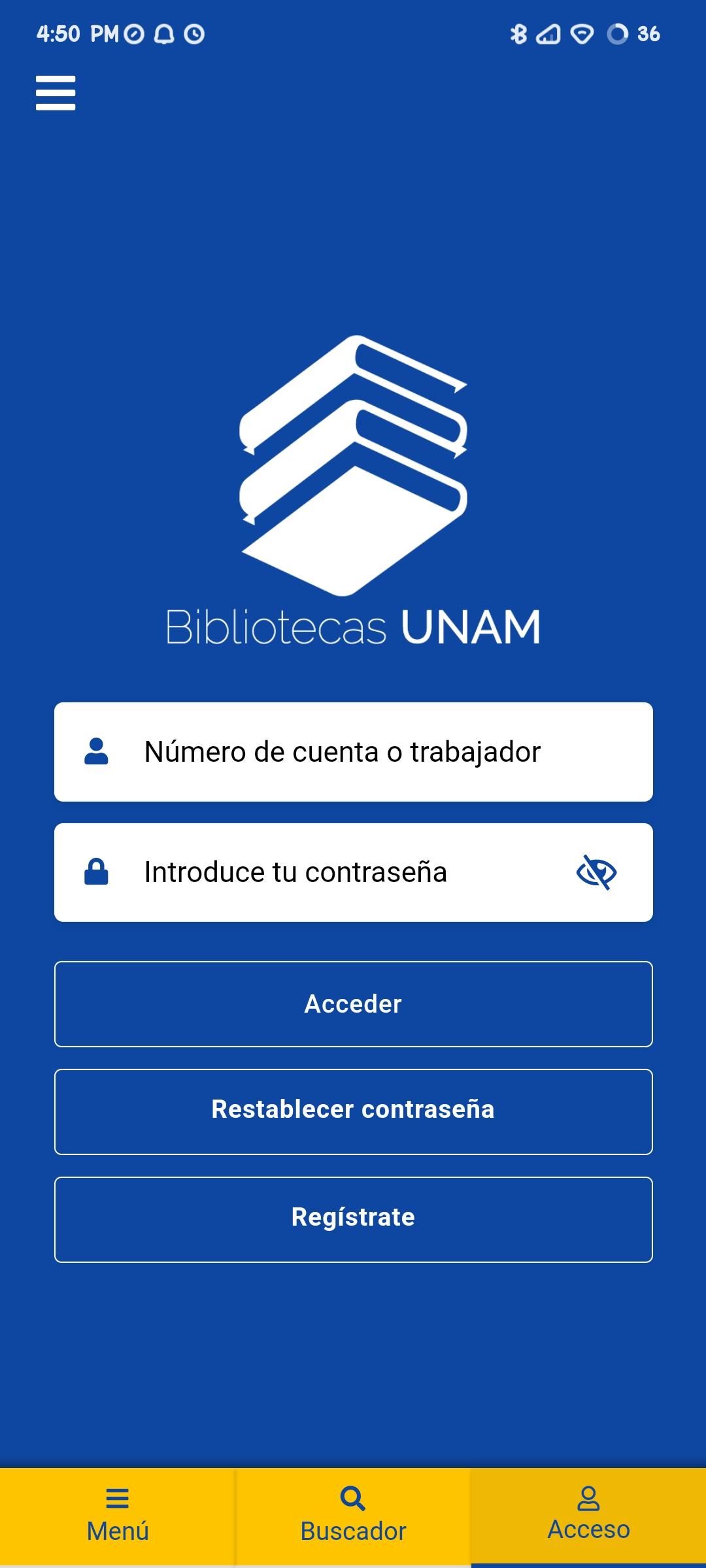
Task: Select the Acceso tab
Action: [588, 1517]
